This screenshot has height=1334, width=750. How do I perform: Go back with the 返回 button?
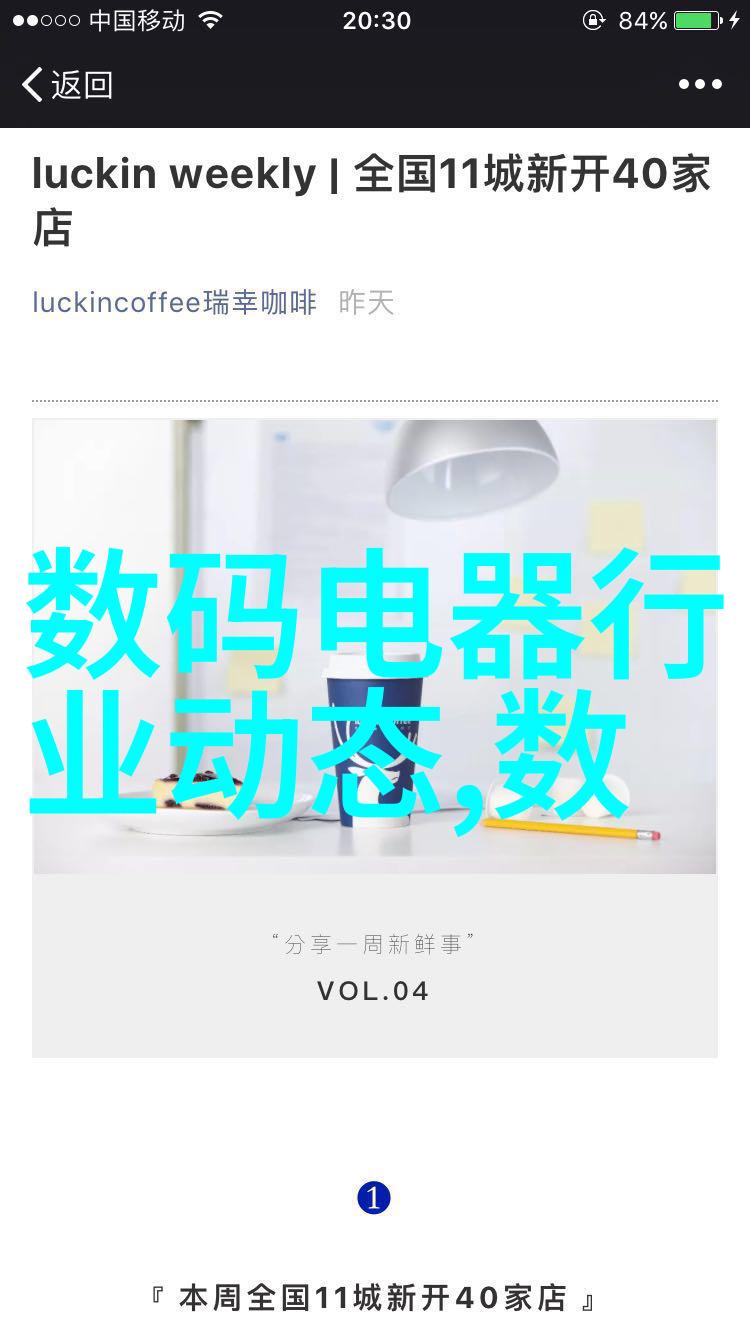tap(68, 85)
